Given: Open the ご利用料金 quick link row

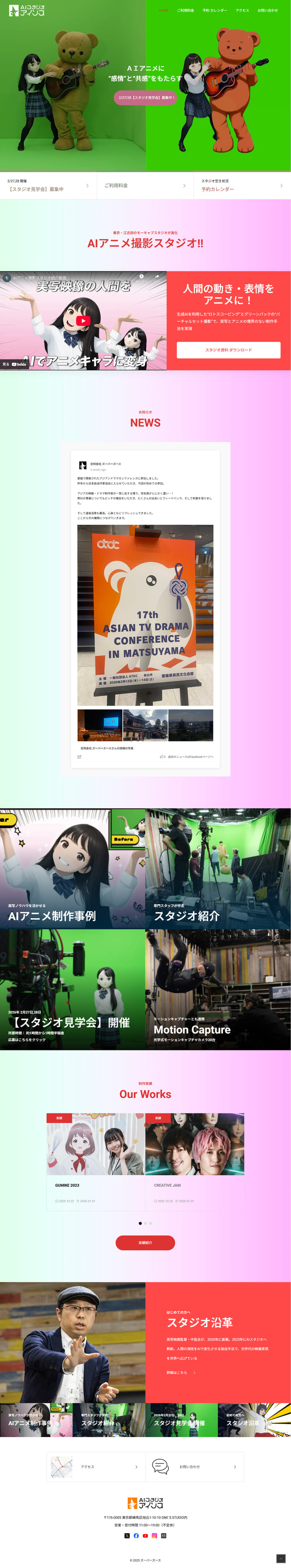Looking at the screenshot, I should (145, 185).
